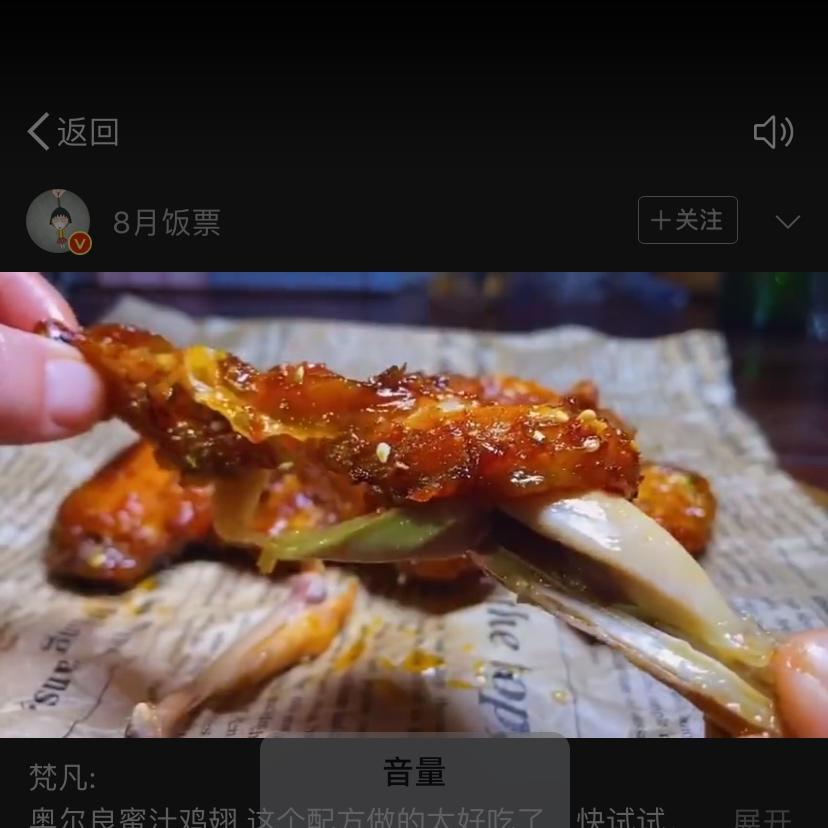The image size is (828, 828).
Task: Open 8月饭票's profile avatar
Action: point(58,221)
